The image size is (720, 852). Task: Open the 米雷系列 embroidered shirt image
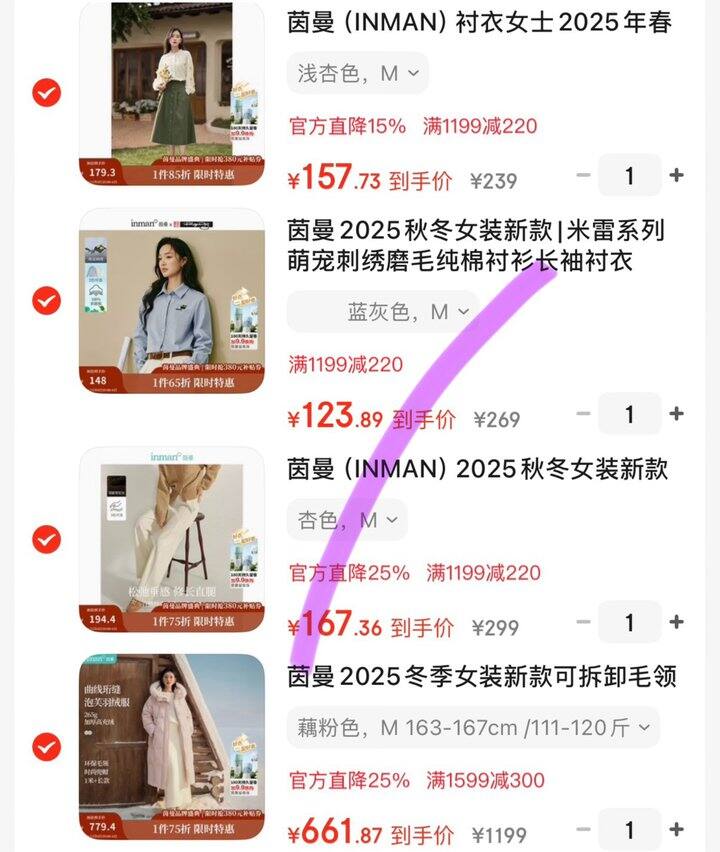(x=171, y=300)
